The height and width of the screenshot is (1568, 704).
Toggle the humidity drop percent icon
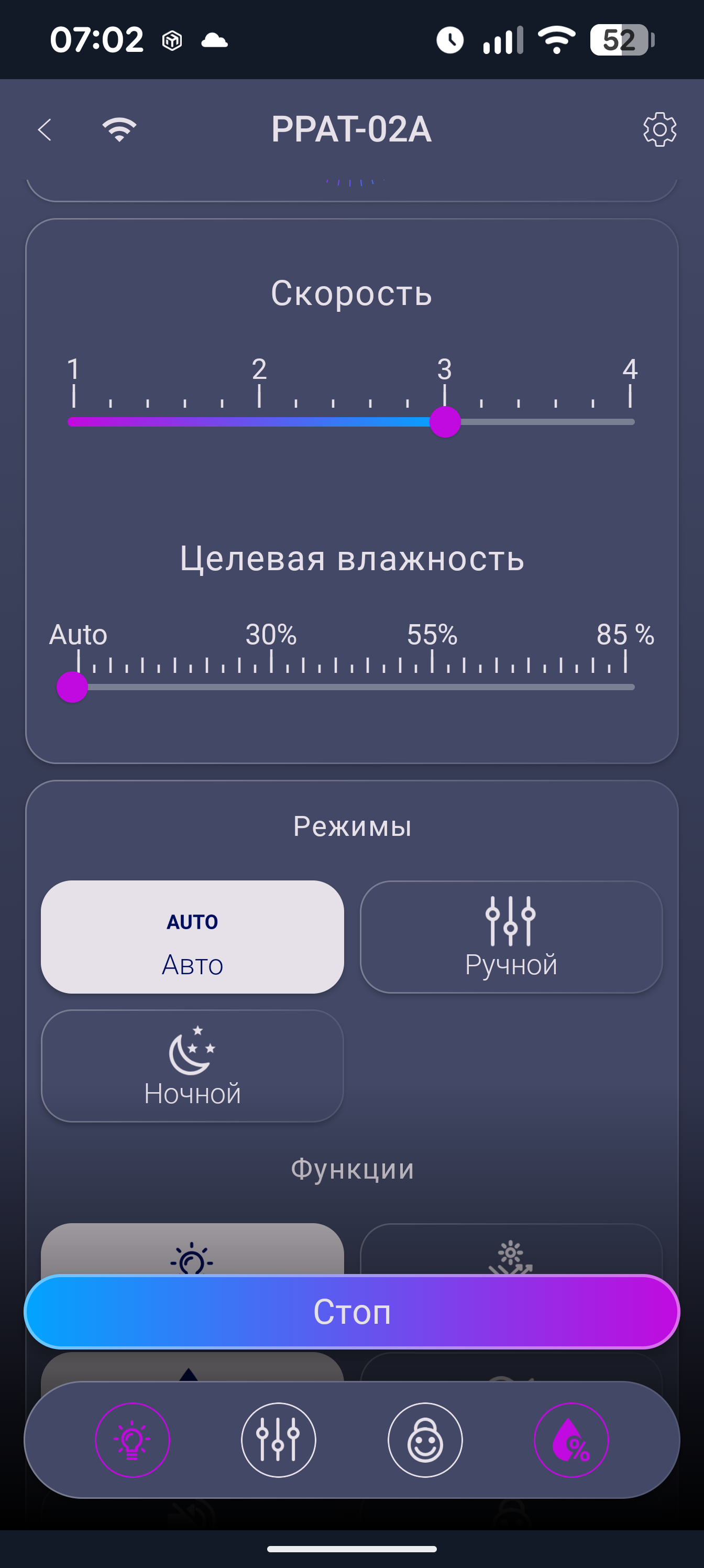(571, 1440)
